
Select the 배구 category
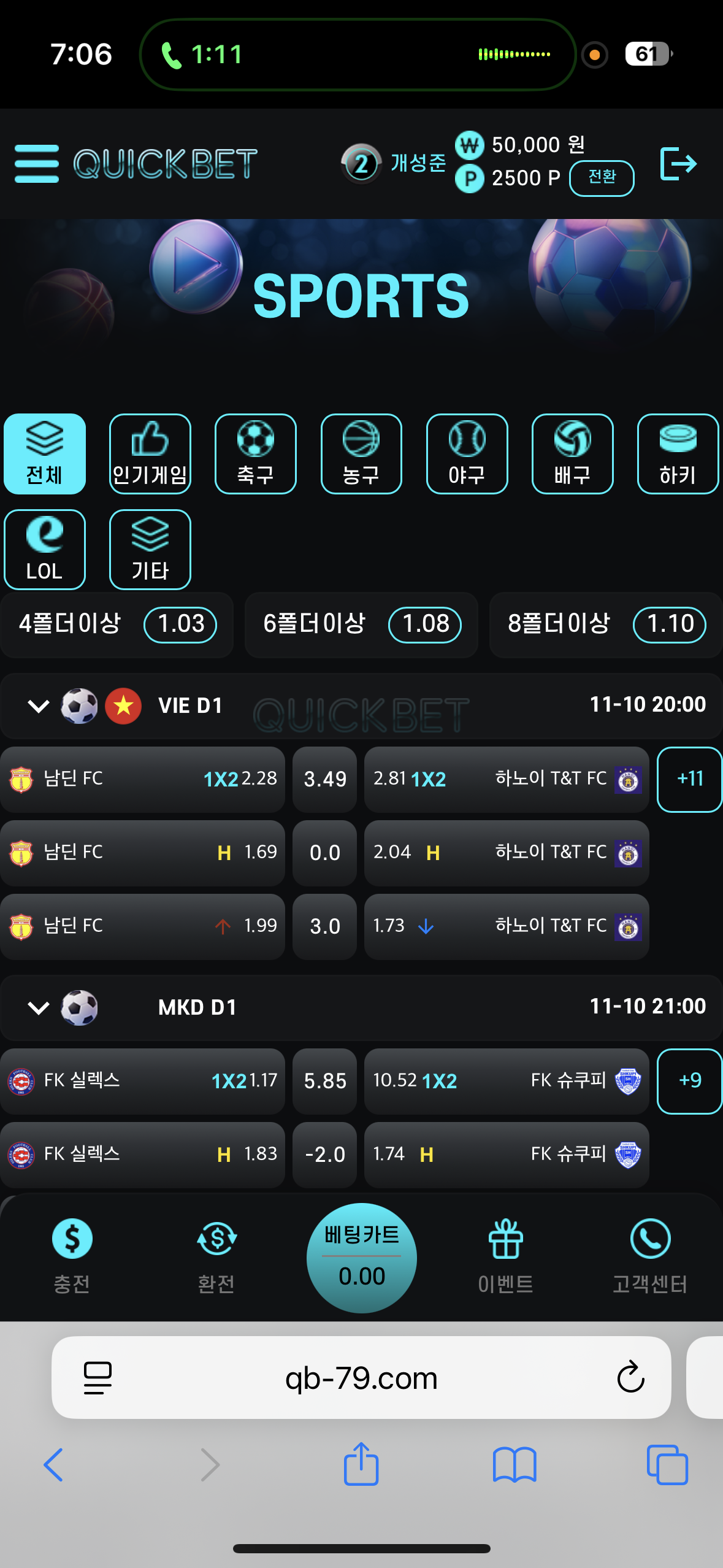572,454
